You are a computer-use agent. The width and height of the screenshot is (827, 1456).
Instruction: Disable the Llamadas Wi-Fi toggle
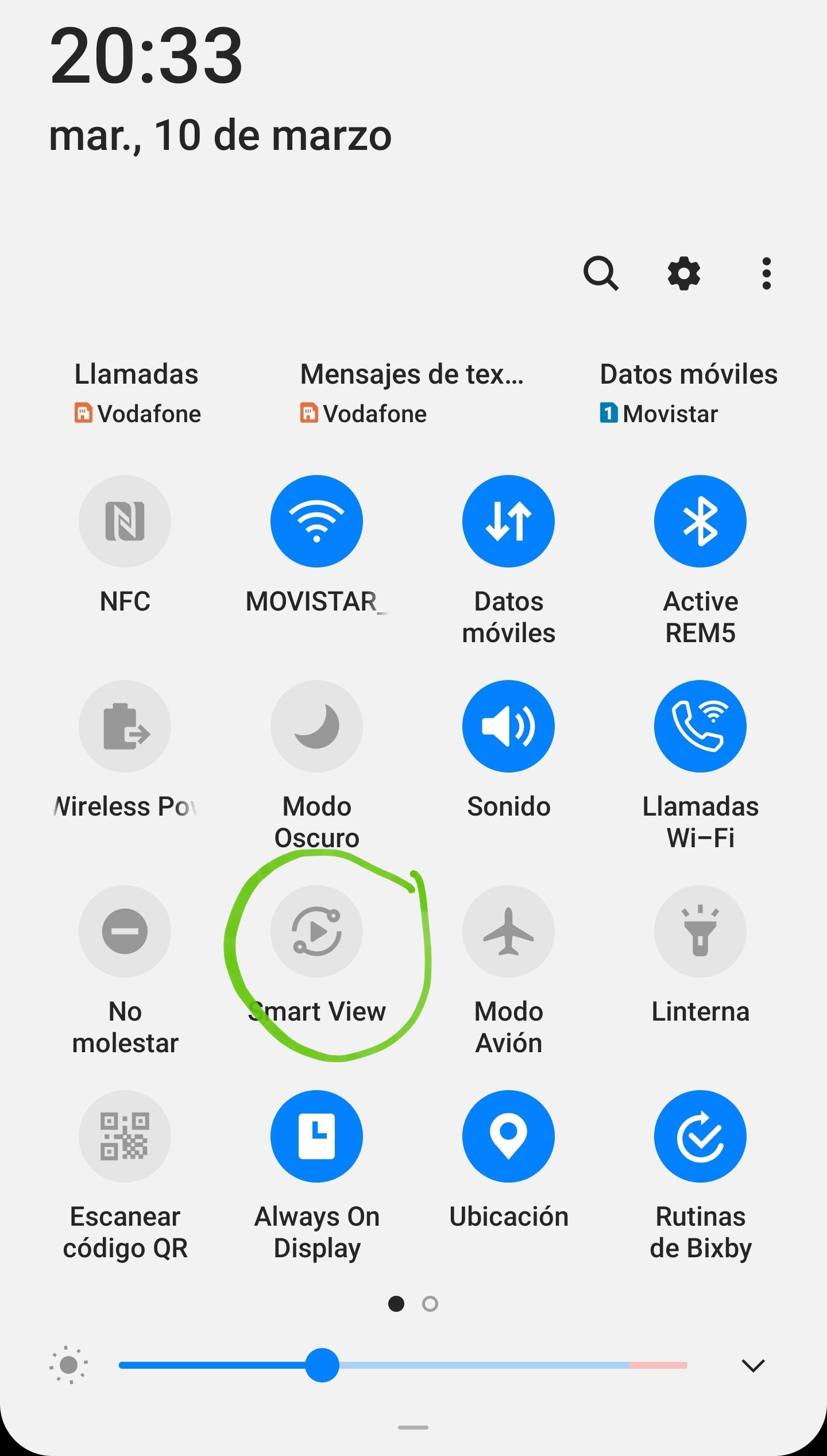pyautogui.click(x=700, y=726)
